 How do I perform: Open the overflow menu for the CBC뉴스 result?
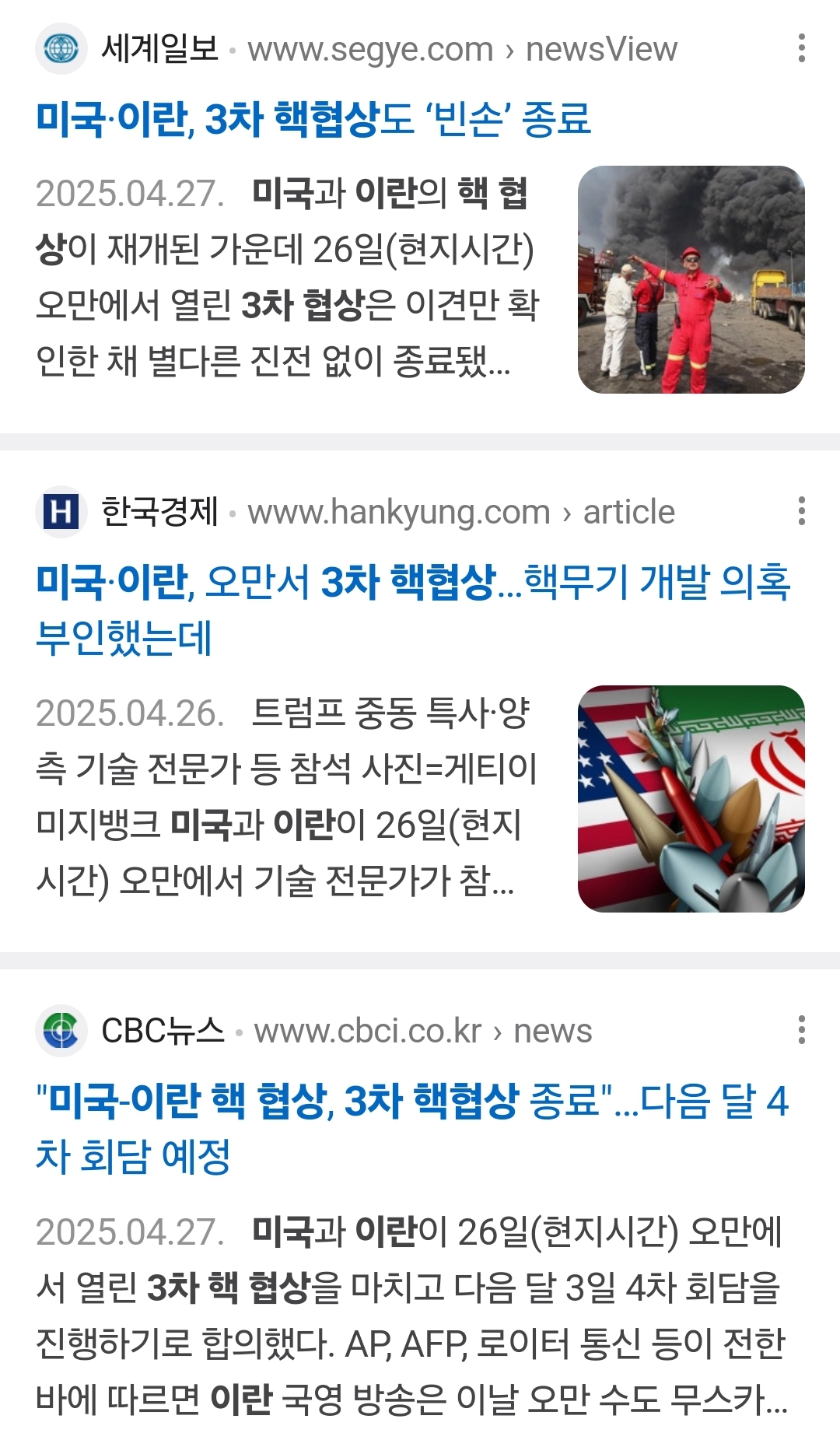coord(801,1030)
